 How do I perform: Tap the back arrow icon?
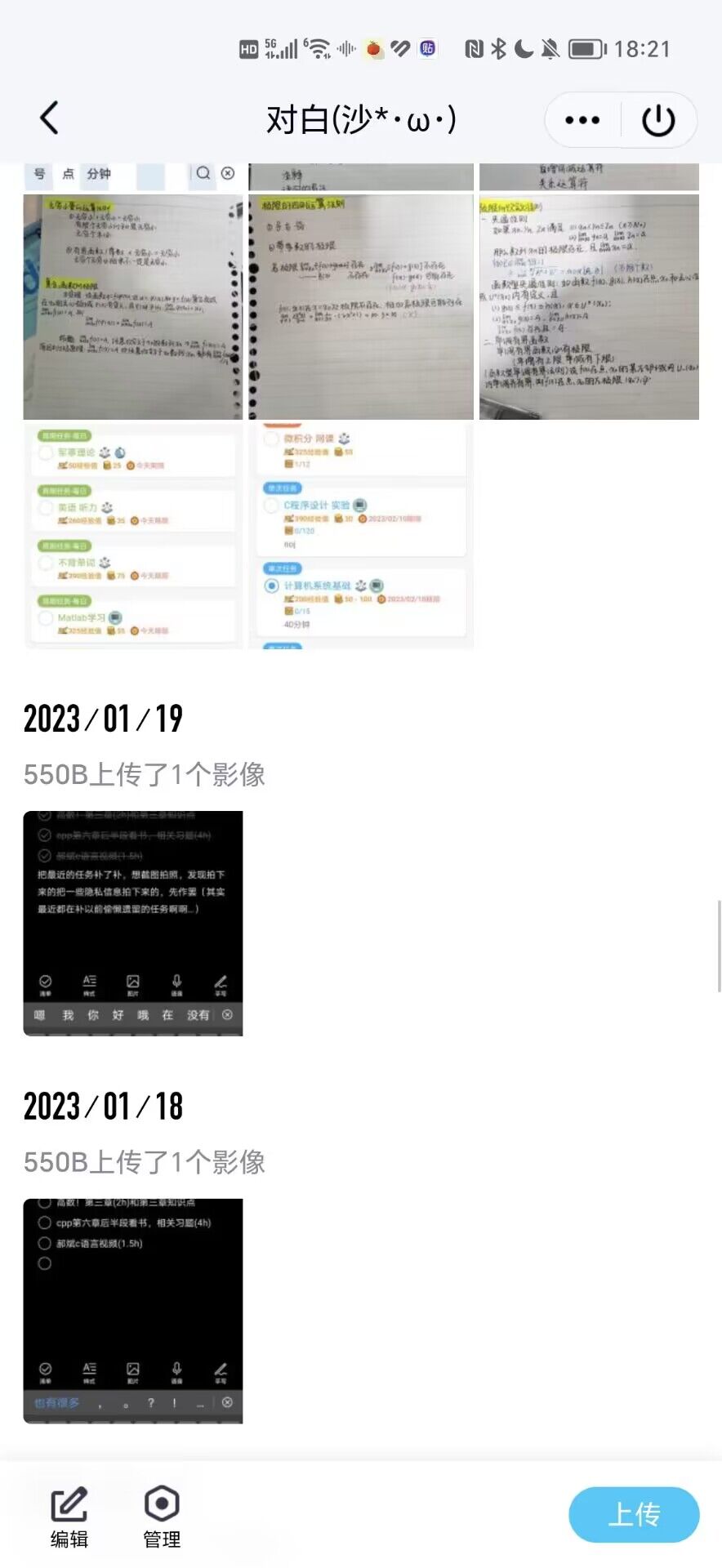pyautogui.click(x=48, y=118)
